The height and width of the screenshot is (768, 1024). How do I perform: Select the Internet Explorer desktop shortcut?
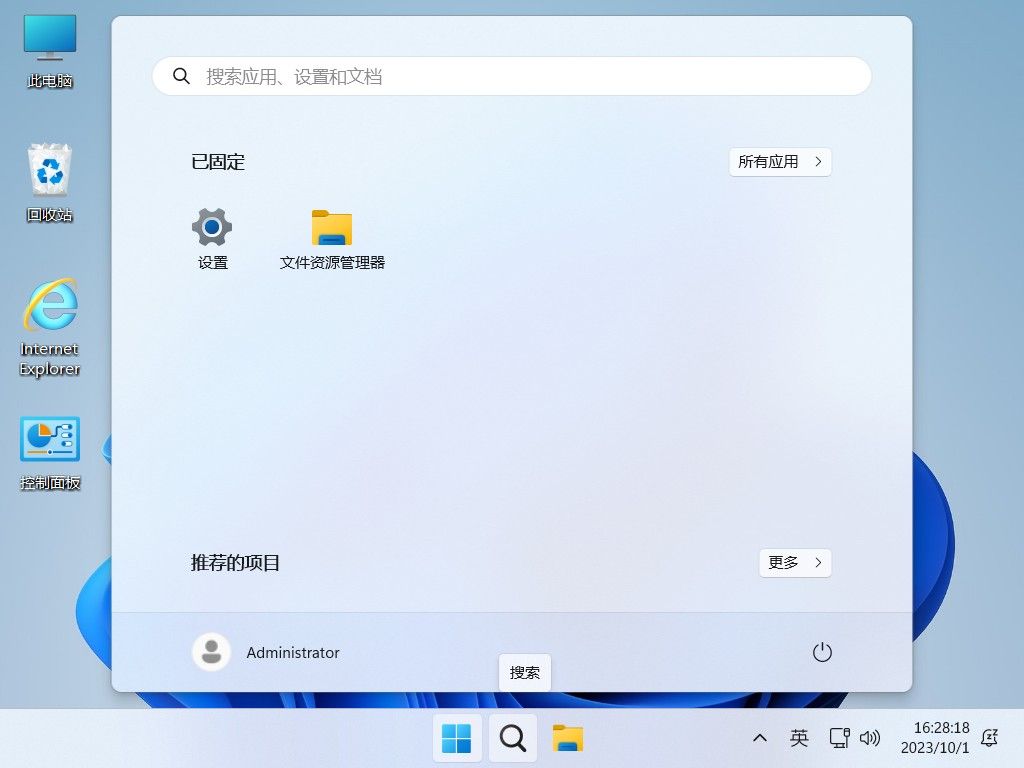(x=50, y=326)
